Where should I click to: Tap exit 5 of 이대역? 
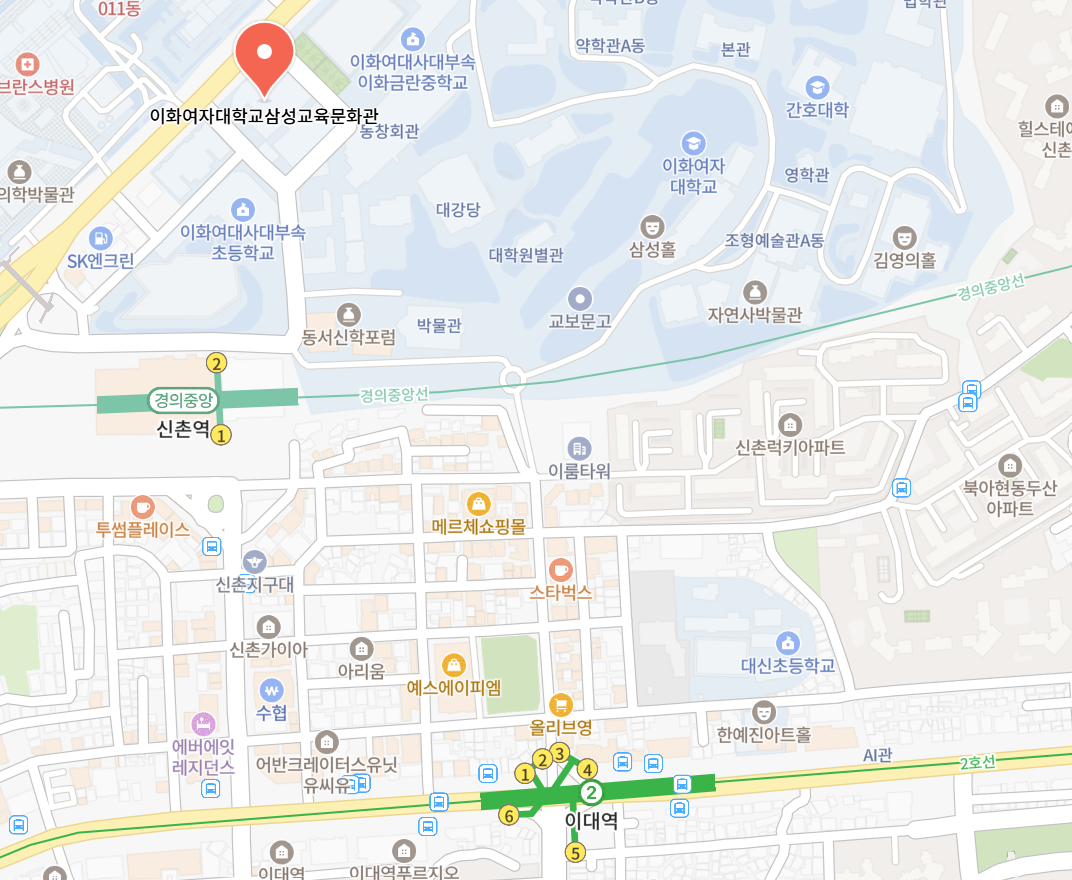pos(575,852)
